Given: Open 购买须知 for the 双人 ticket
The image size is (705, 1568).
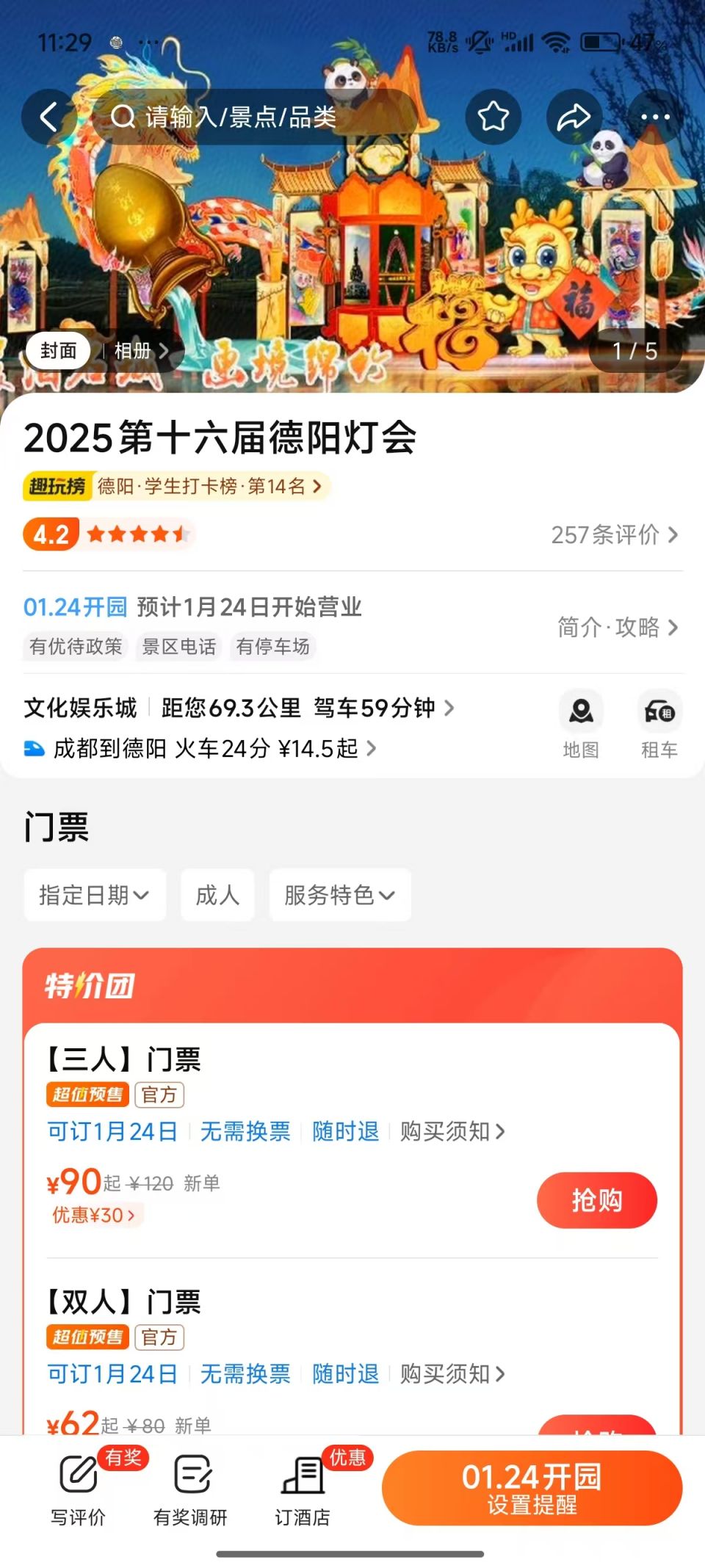Looking at the screenshot, I should pos(452,1373).
